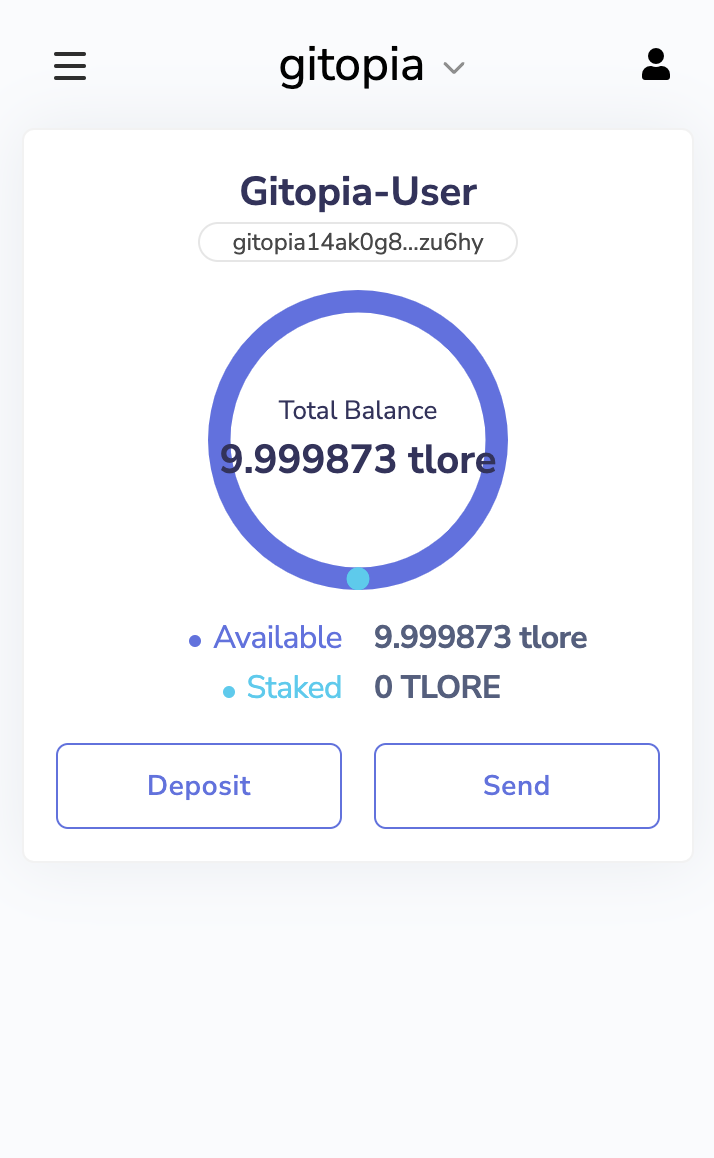
Task: Tap the gitopia14ak0g8...zu6hy address pill
Action: (x=358, y=242)
